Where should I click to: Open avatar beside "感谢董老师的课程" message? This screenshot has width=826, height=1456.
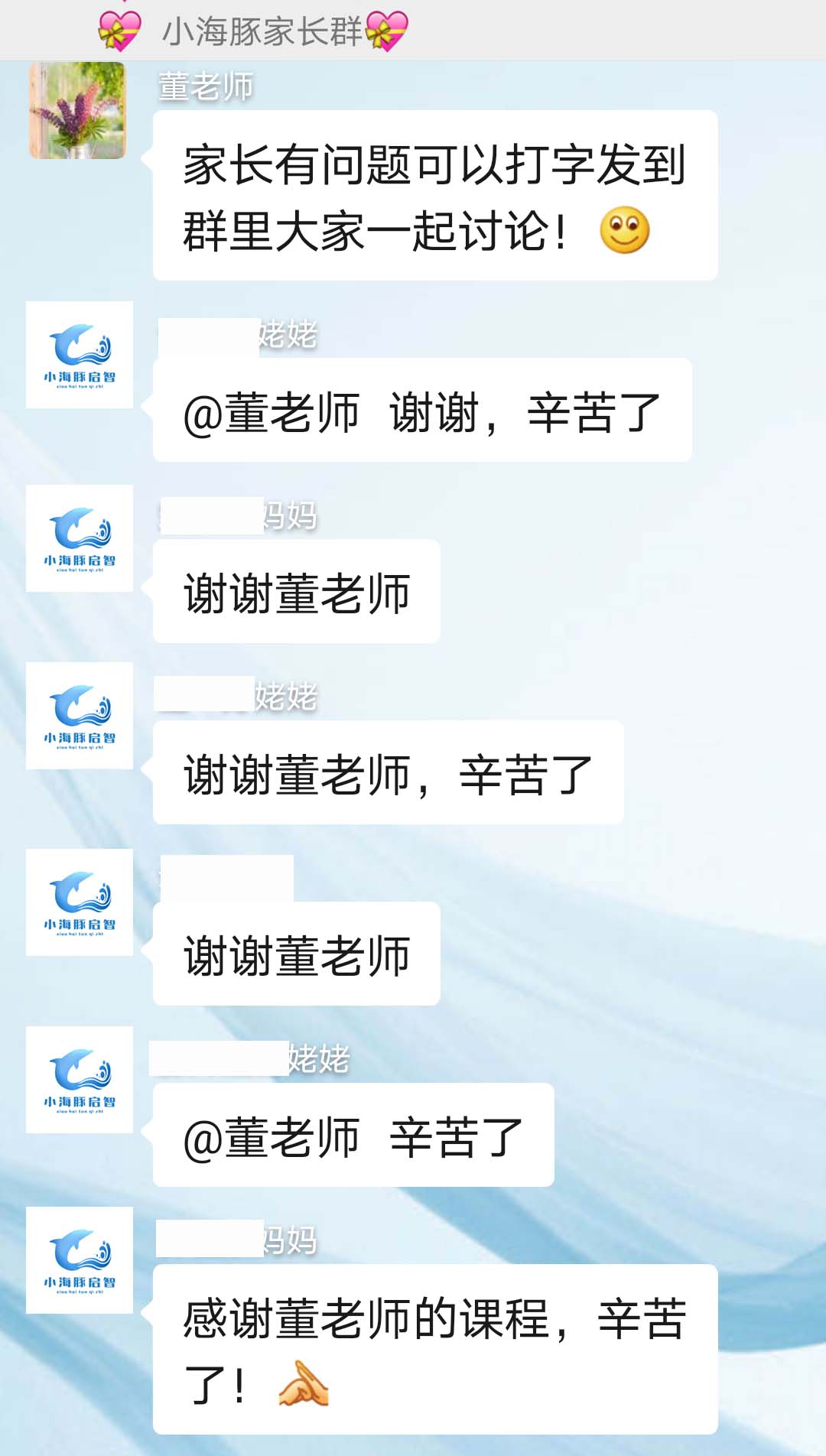click(80, 1260)
